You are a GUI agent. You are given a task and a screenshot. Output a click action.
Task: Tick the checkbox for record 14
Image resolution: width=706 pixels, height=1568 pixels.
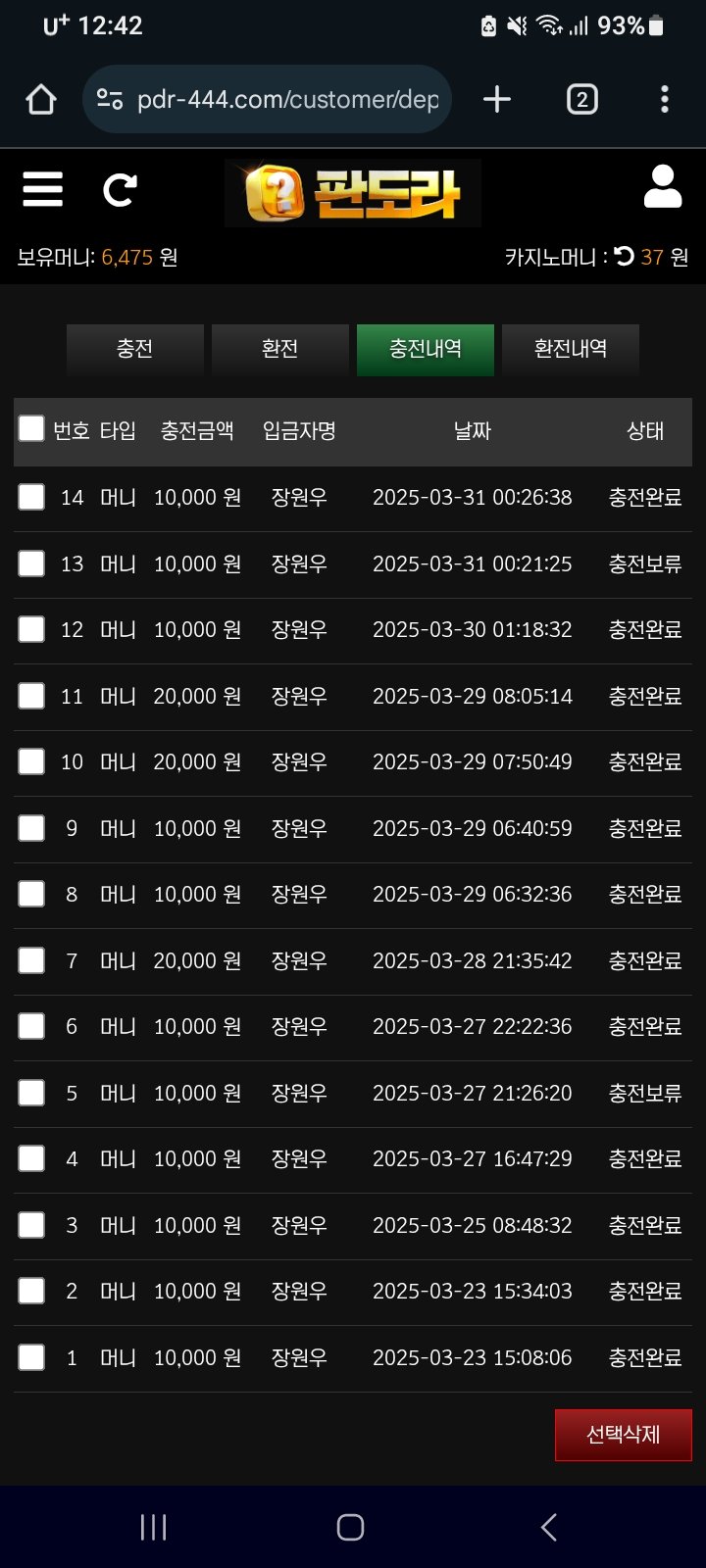[x=31, y=497]
